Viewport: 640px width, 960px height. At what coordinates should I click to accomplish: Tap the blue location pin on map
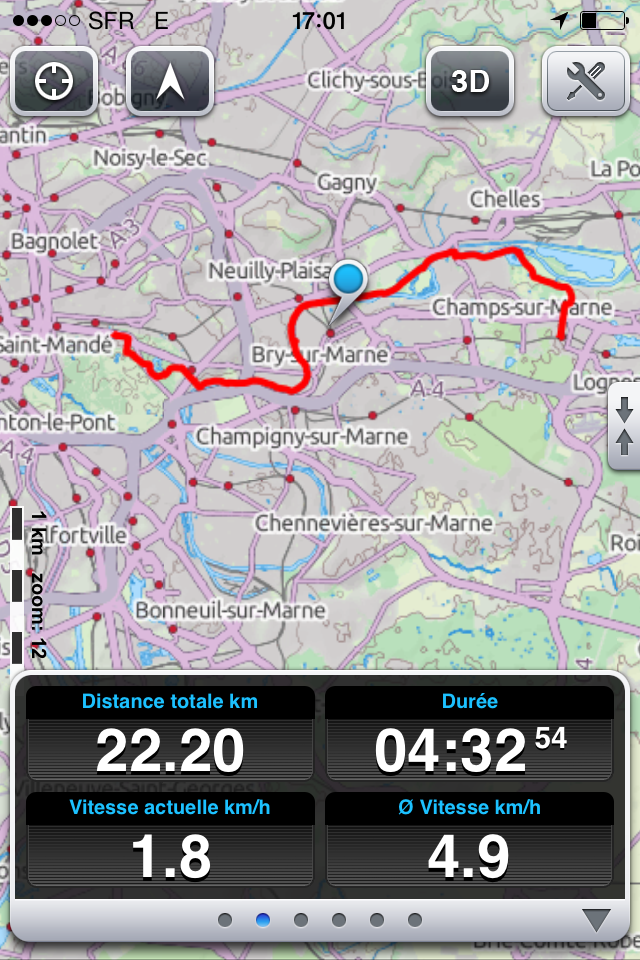point(349,281)
